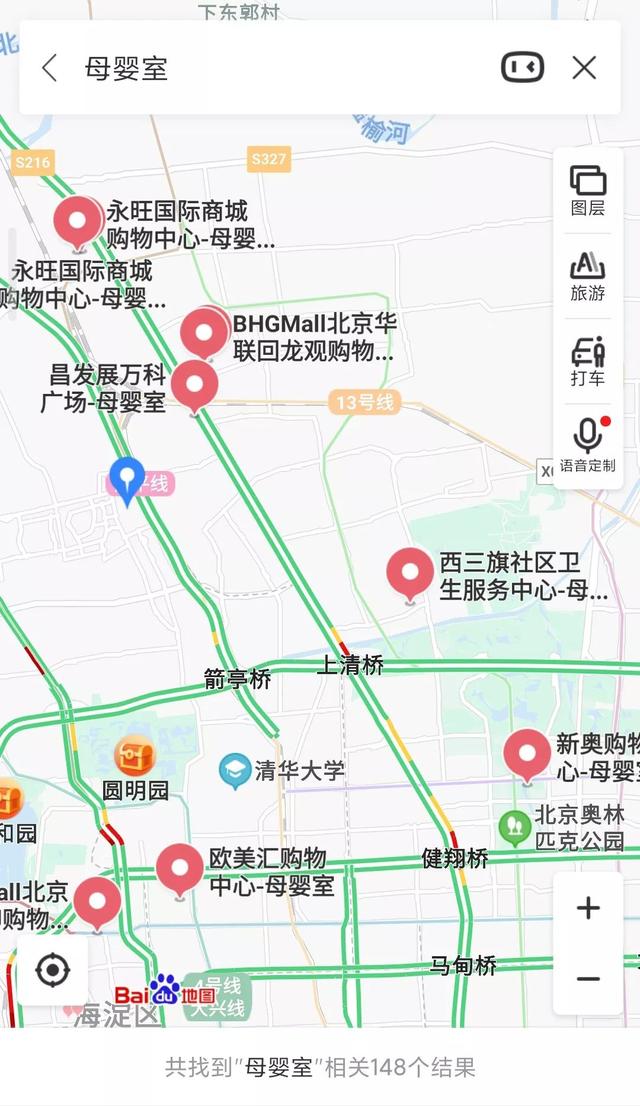Go back from the 母婴室 search
The width and height of the screenshot is (640, 1106).
click(49, 68)
